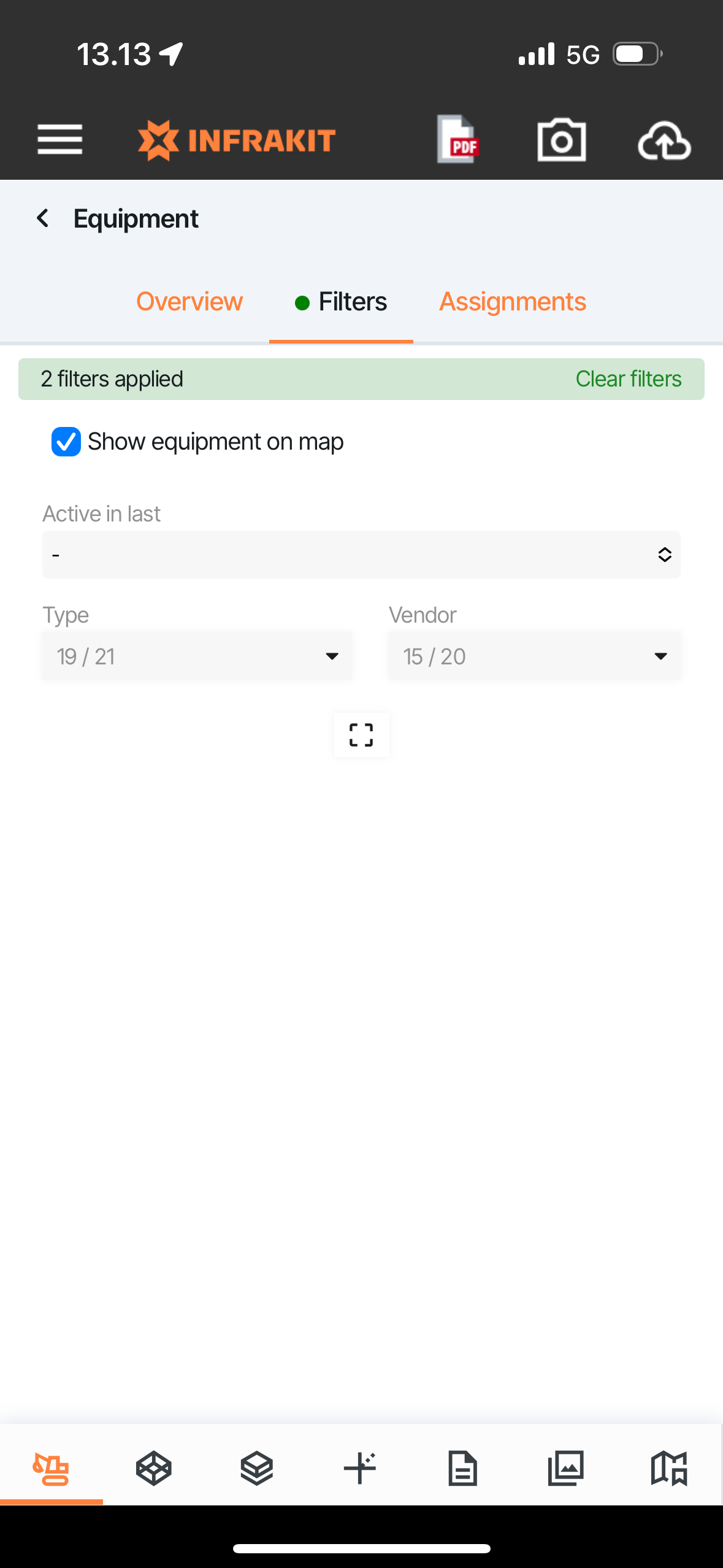Open the equipment tab in bottom bar
723x1568 pixels.
click(51, 1468)
